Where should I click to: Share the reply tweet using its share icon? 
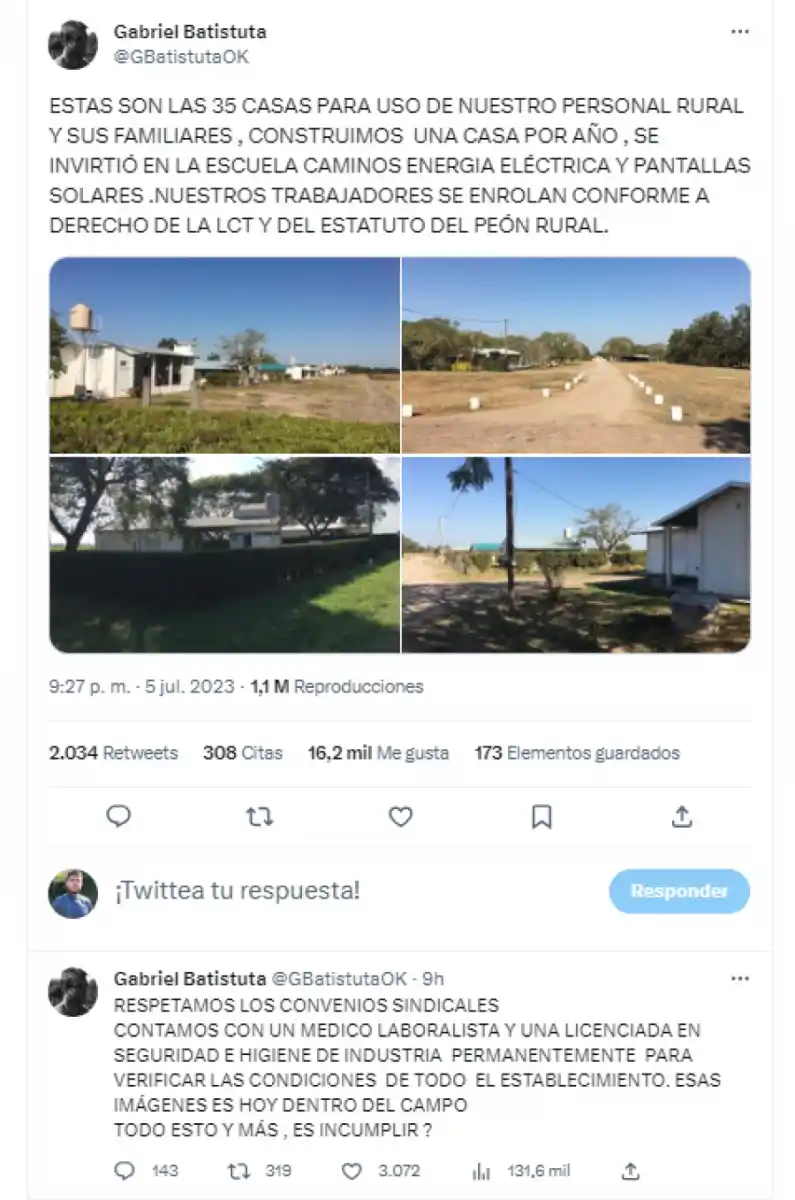(631, 1170)
